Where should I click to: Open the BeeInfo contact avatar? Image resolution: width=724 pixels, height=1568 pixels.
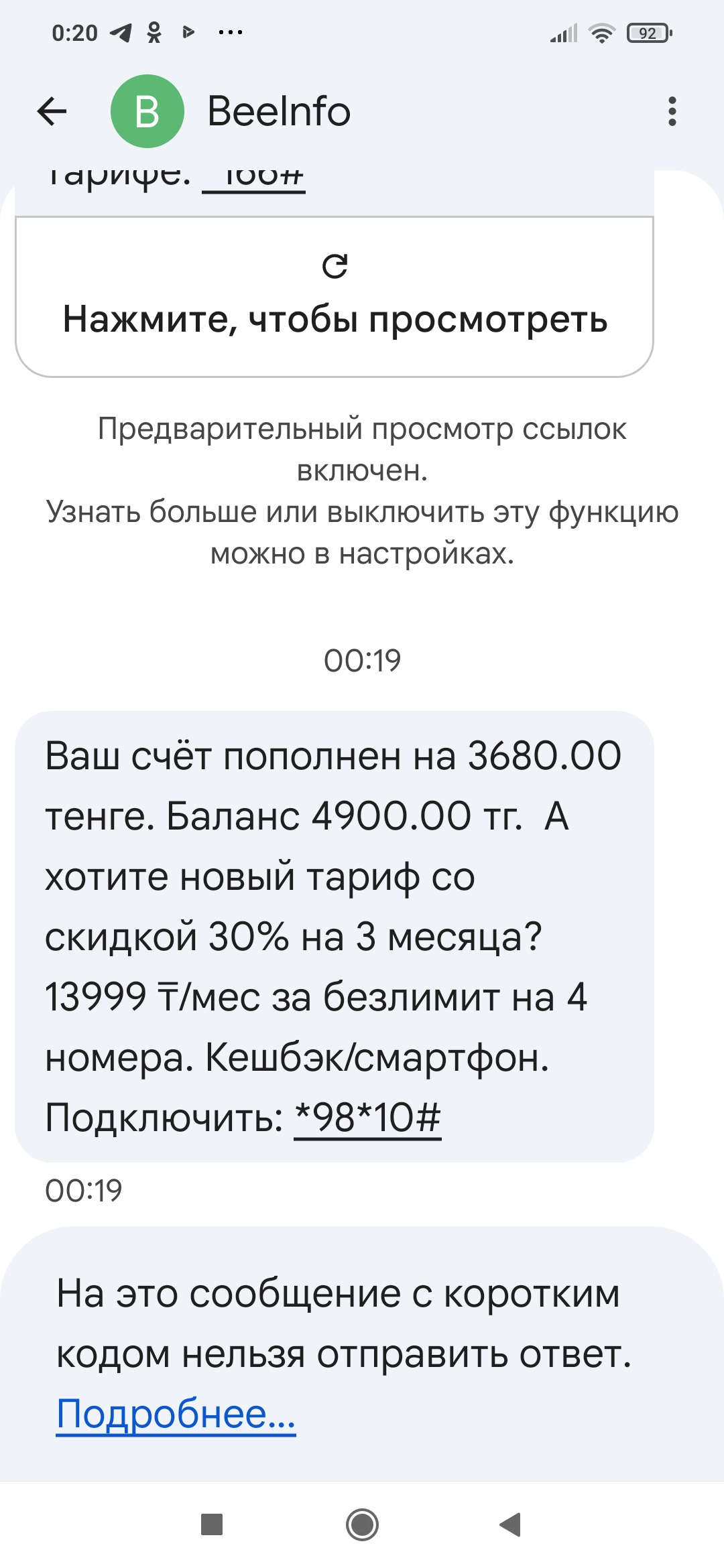click(147, 111)
